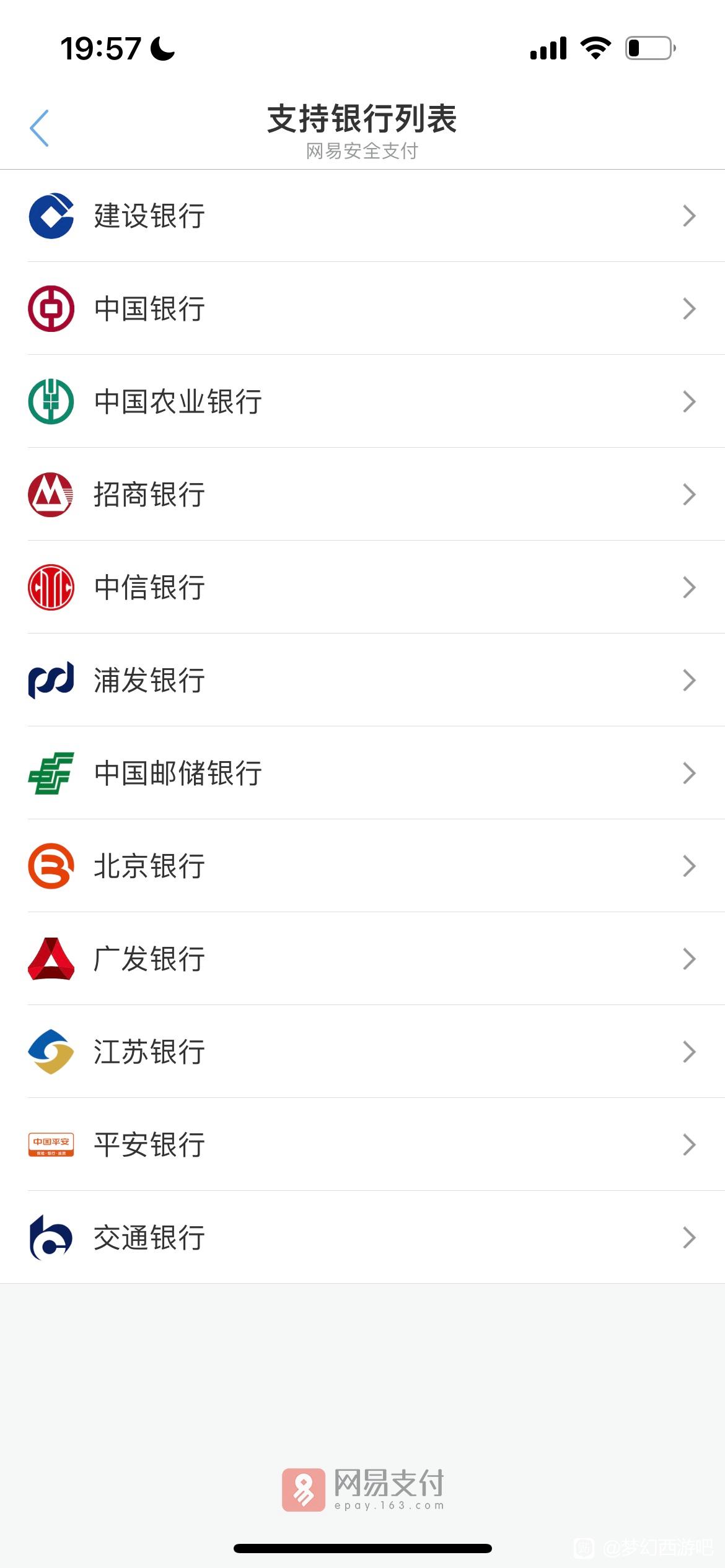Open 中国农业银行 details
The height and width of the screenshot is (1568, 725).
[x=362, y=401]
